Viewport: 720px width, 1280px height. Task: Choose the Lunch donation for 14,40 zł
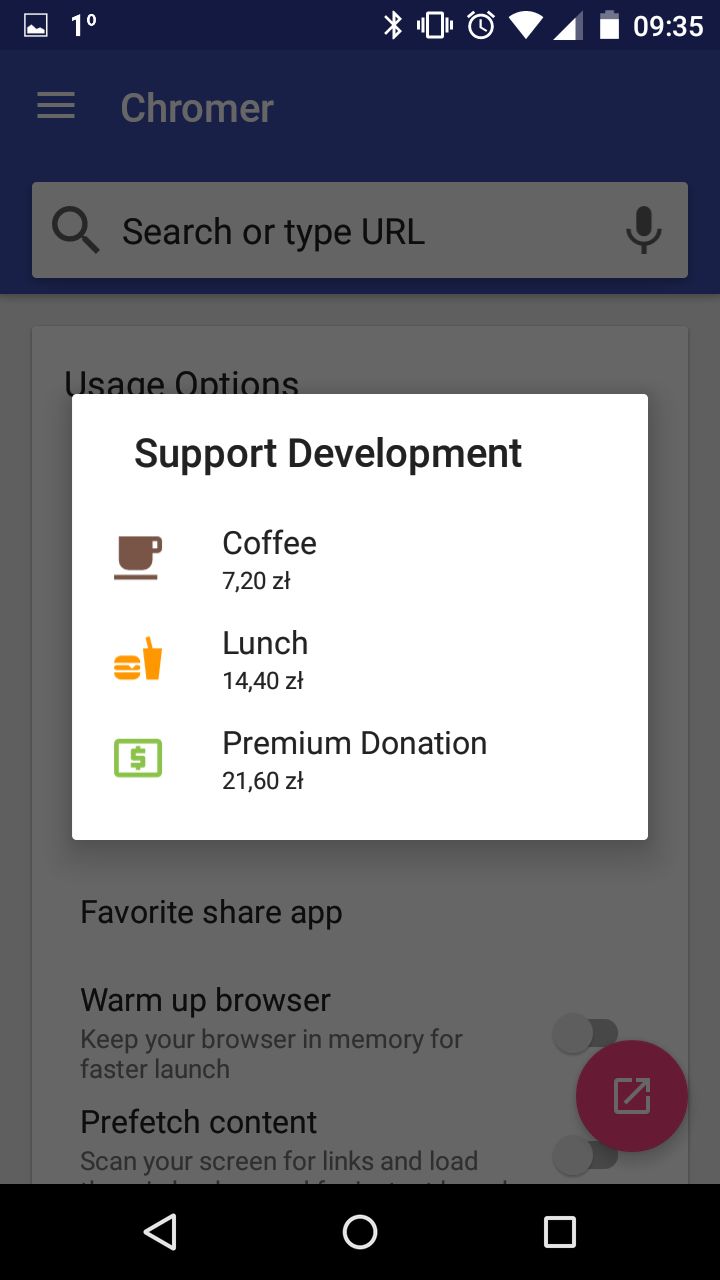coord(360,658)
